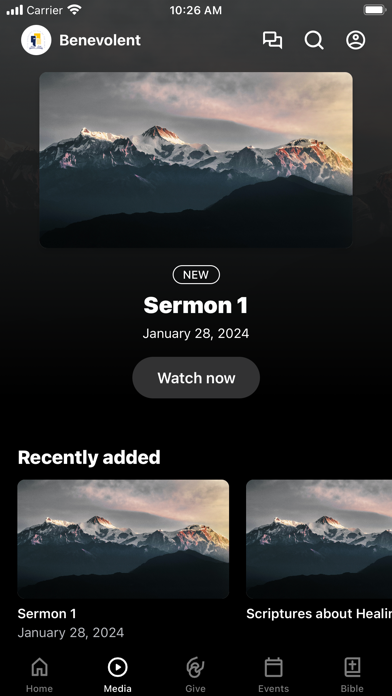Open the featured Sermon 1 banner image

(196, 160)
